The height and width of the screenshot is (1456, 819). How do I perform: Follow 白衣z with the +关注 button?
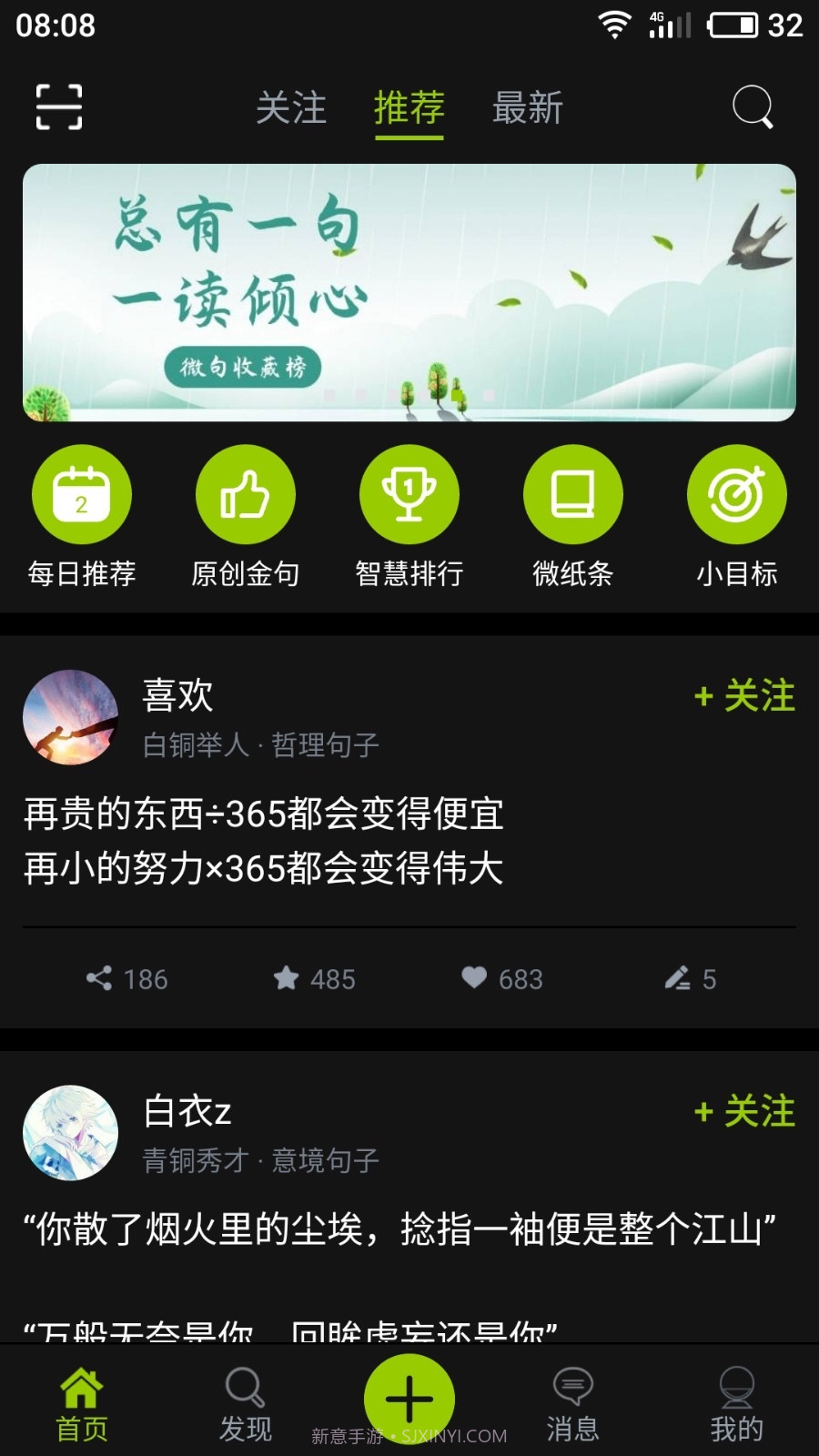tap(744, 1112)
